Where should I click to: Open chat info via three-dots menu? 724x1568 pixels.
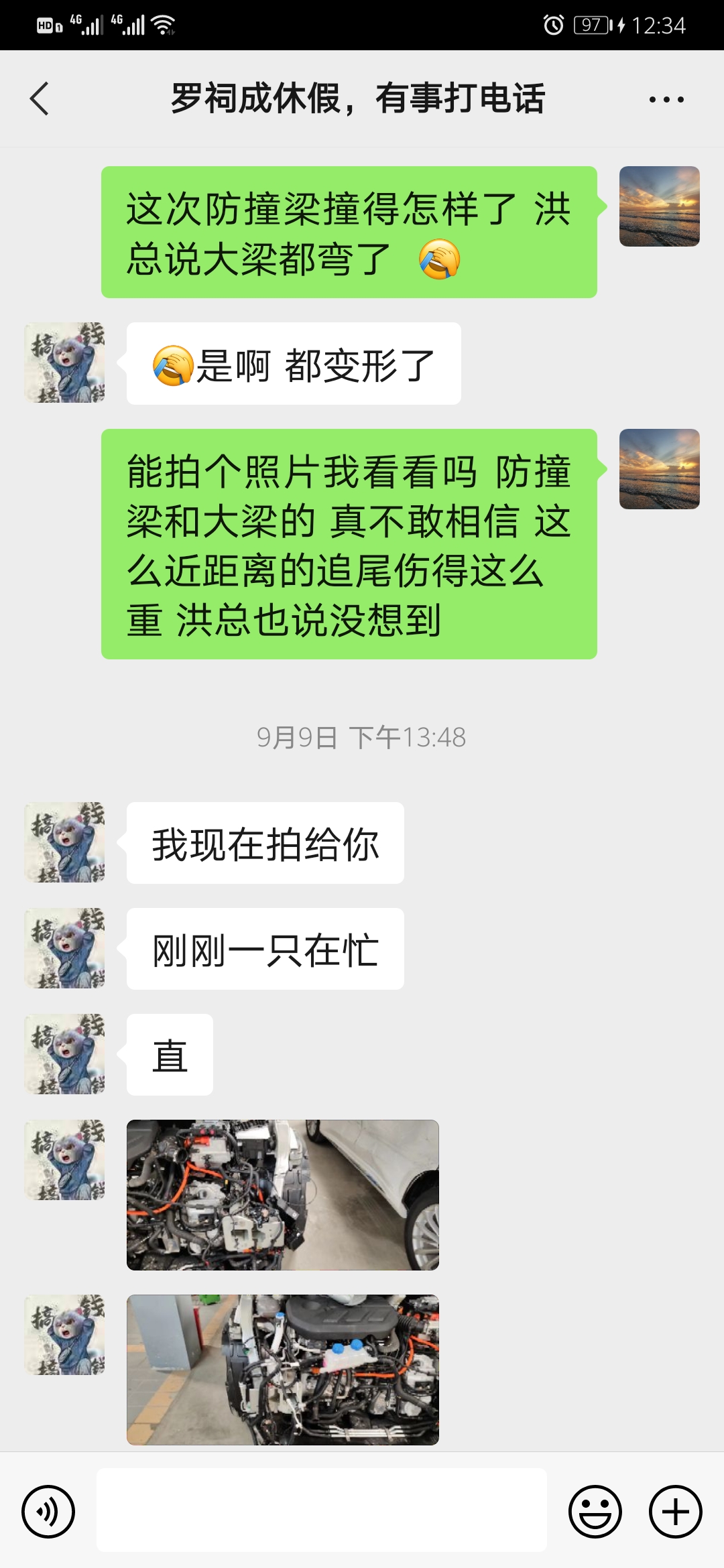tap(666, 100)
